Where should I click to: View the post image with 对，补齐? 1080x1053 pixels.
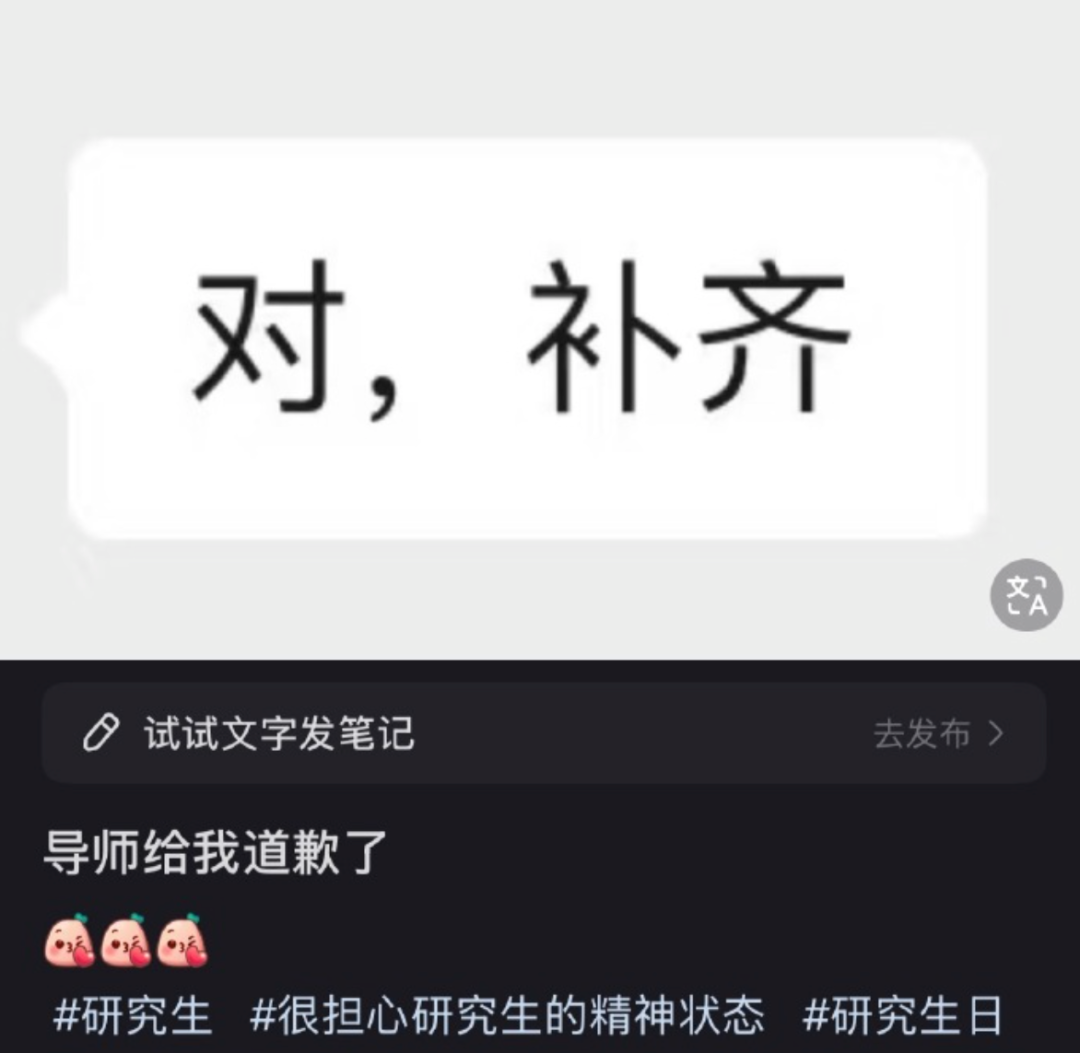[527, 340]
